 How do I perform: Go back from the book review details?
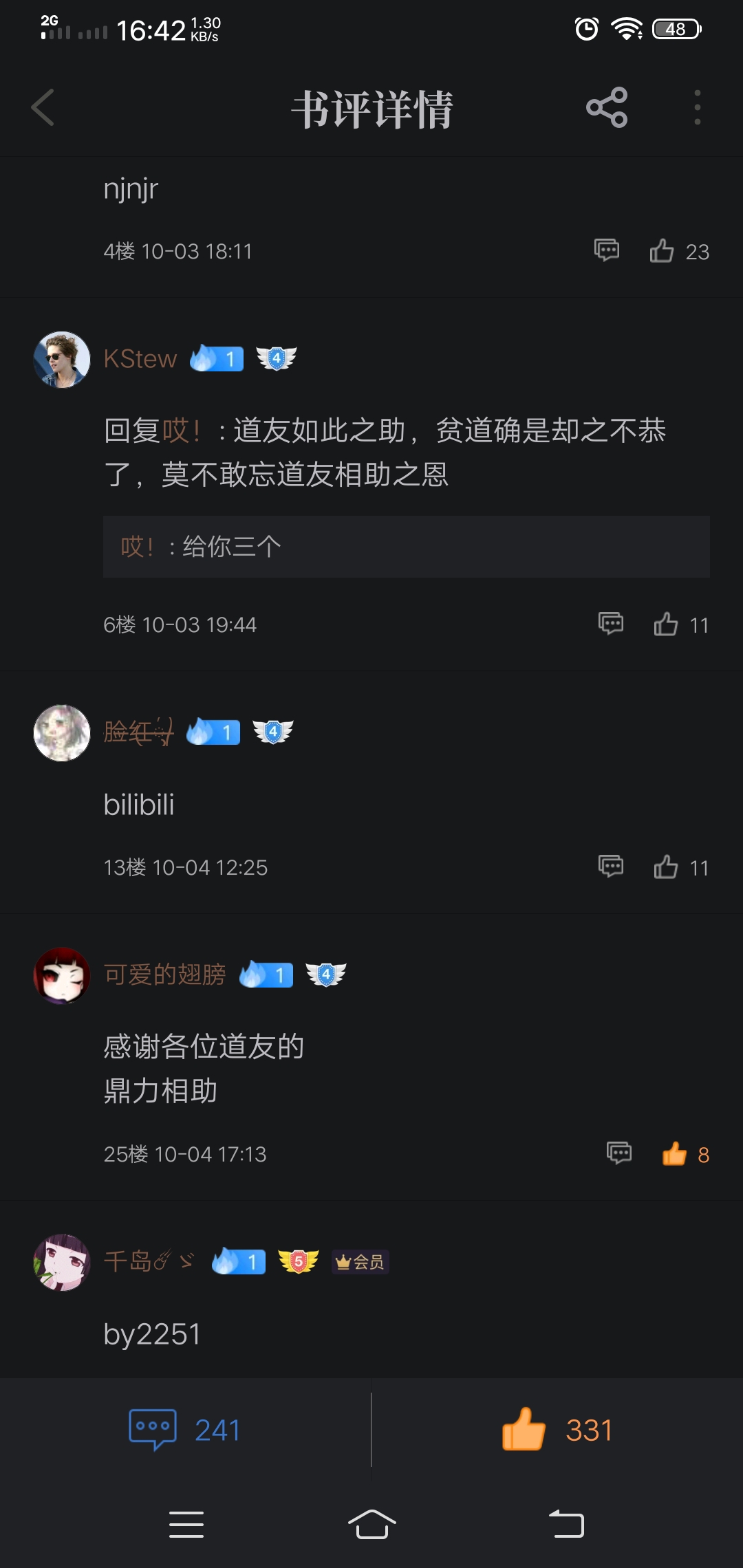click(43, 108)
